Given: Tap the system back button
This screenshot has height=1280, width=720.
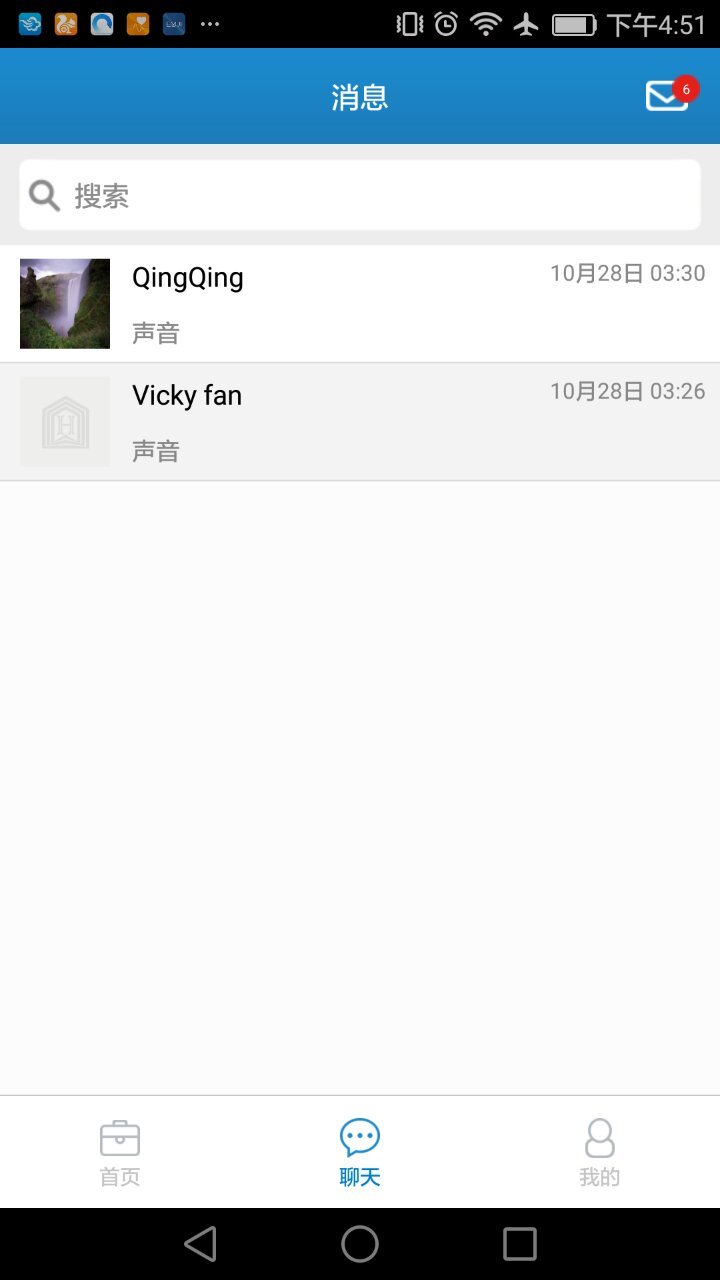Looking at the screenshot, I should [x=200, y=1244].
